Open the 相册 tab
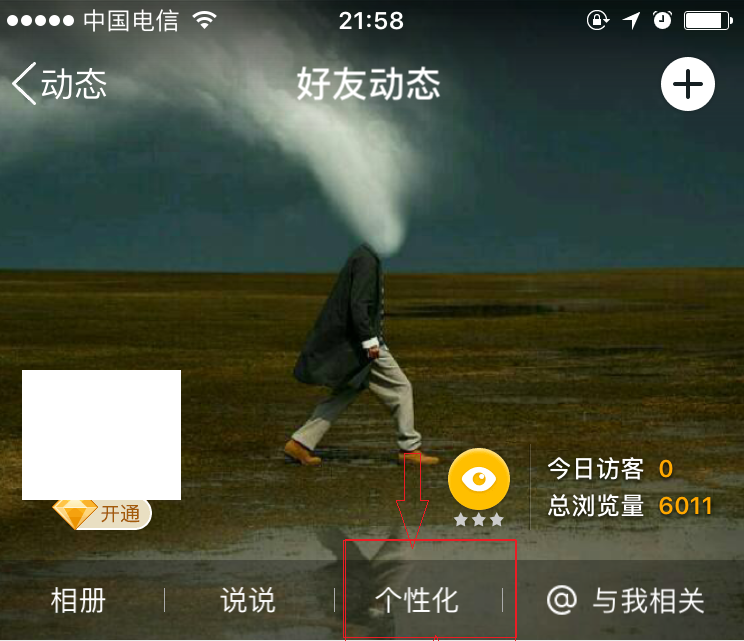The height and width of the screenshot is (641, 744). [x=79, y=601]
